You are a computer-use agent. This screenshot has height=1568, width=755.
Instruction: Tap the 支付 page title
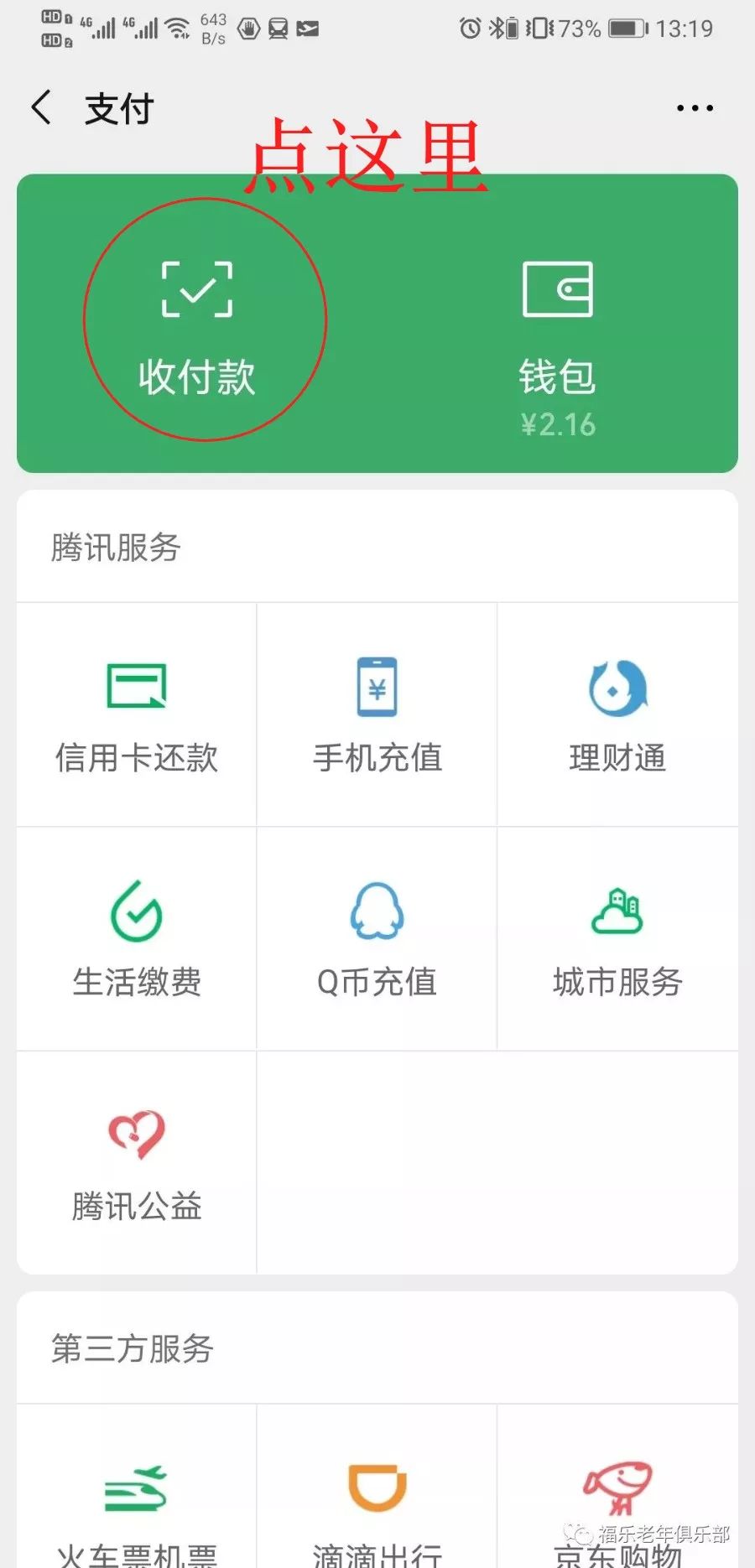pyautogui.click(x=117, y=107)
